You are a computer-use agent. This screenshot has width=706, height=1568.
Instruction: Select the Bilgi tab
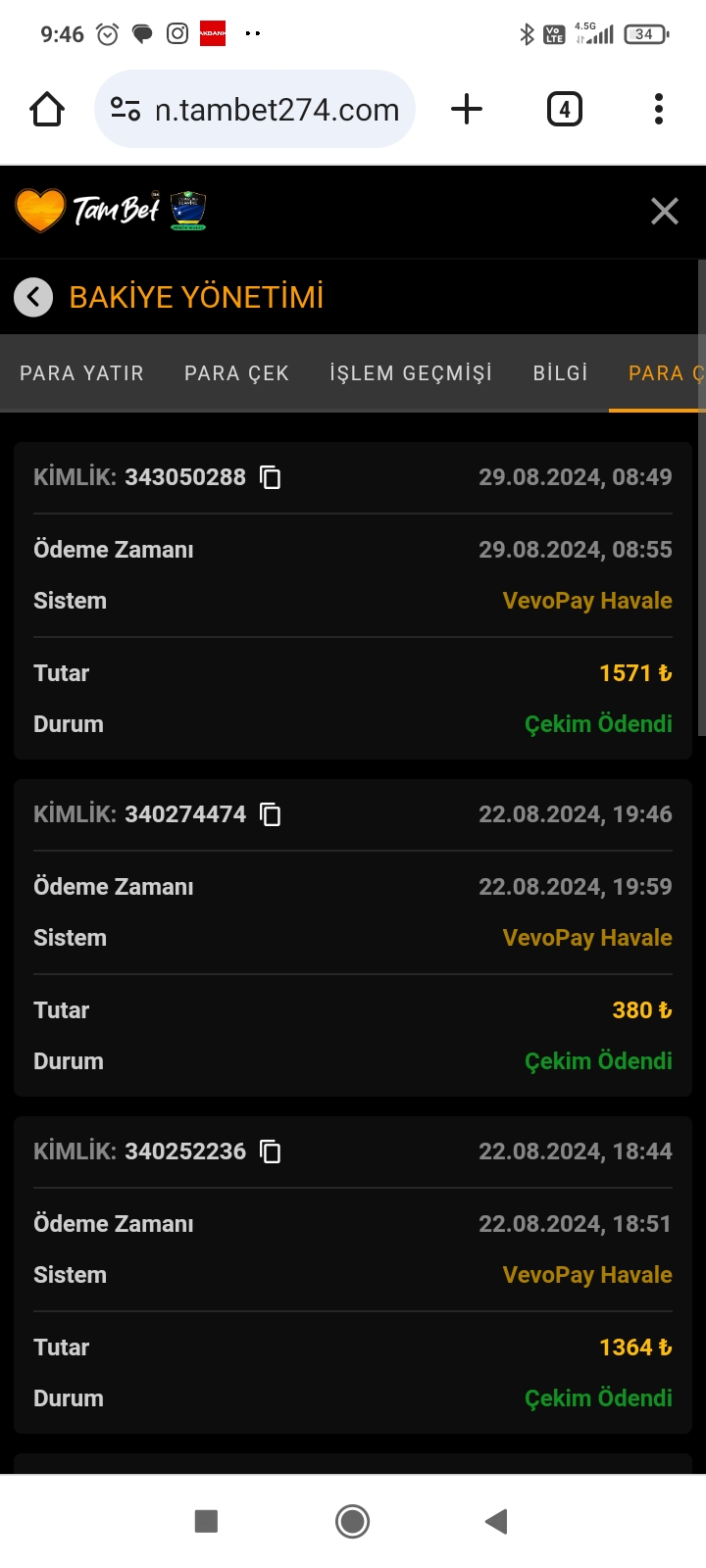click(x=560, y=373)
